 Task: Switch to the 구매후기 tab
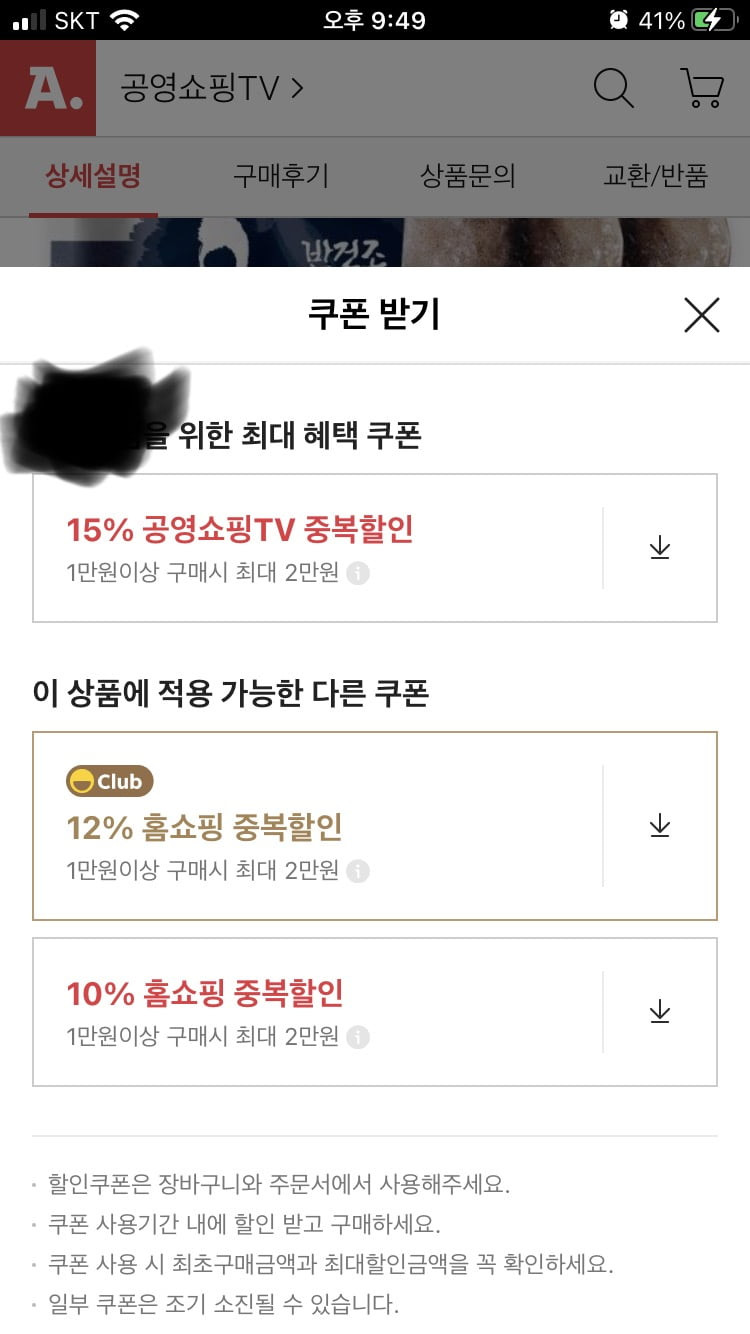(281, 177)
